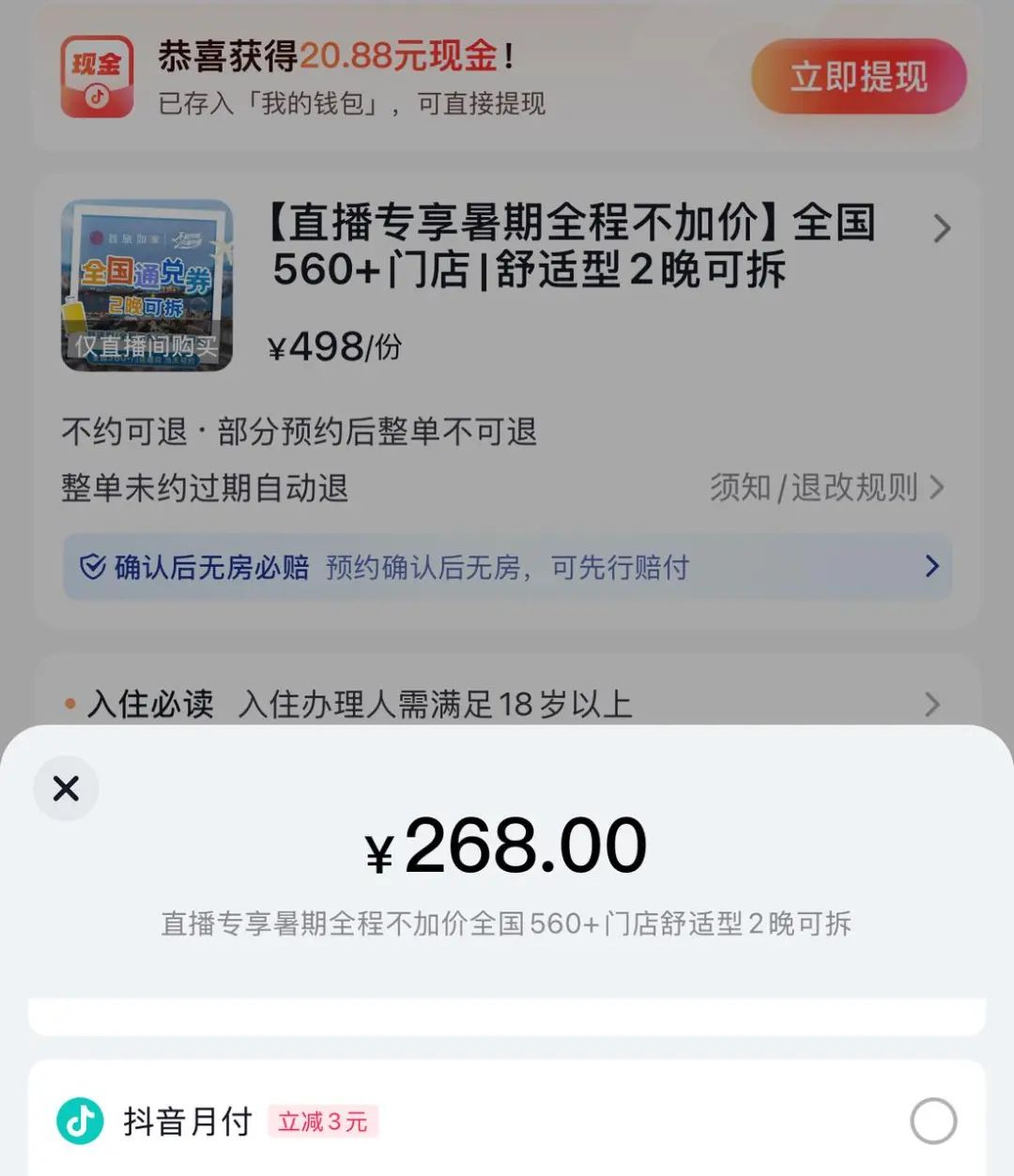The width and height of the screenshot is (1014, 1176).
Task: Tap the ¥268.00 price amount
Action: pyautogui.click(x=507, y=843)
